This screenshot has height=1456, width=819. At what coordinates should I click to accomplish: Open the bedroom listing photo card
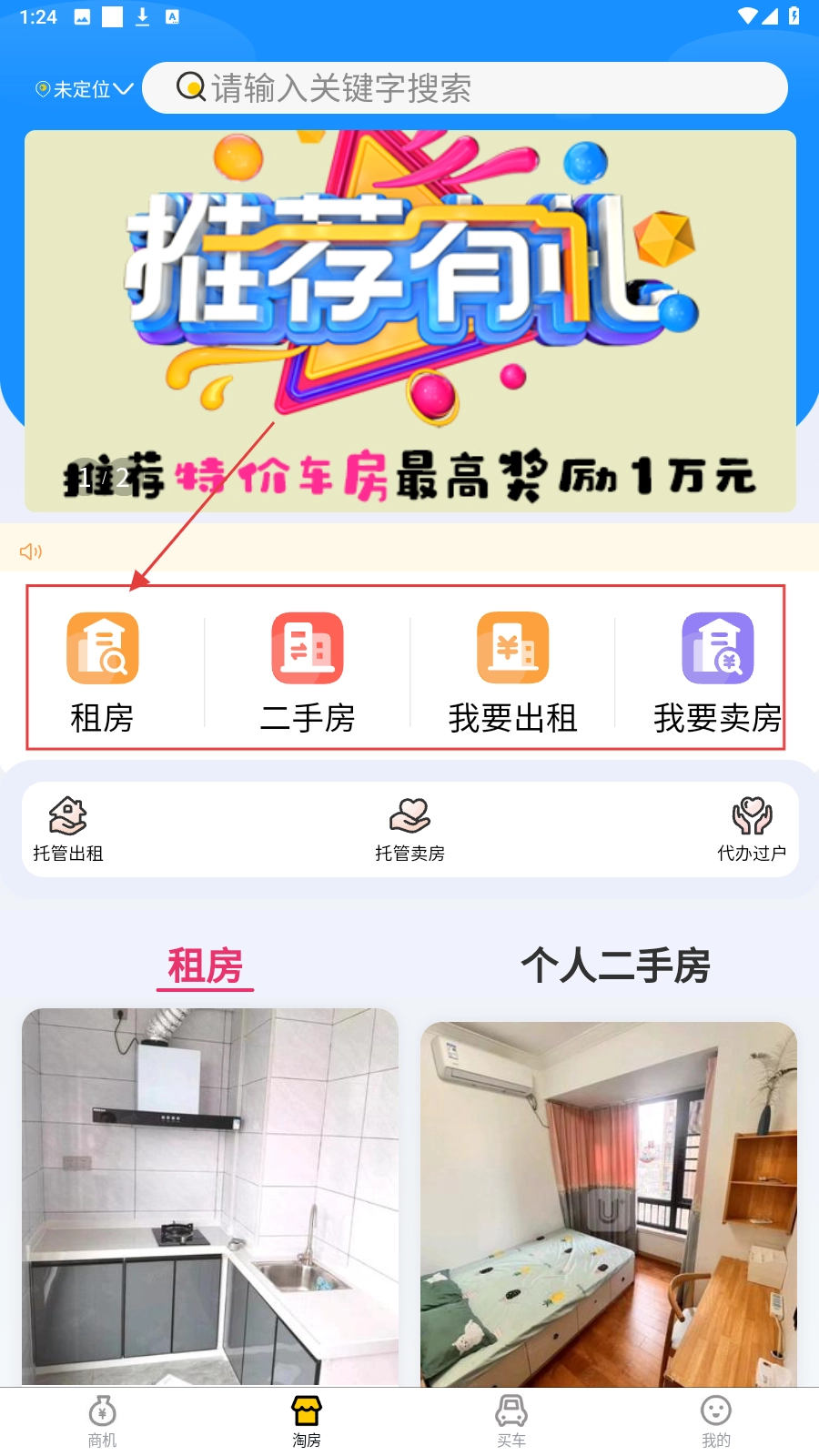point(608,1203)
